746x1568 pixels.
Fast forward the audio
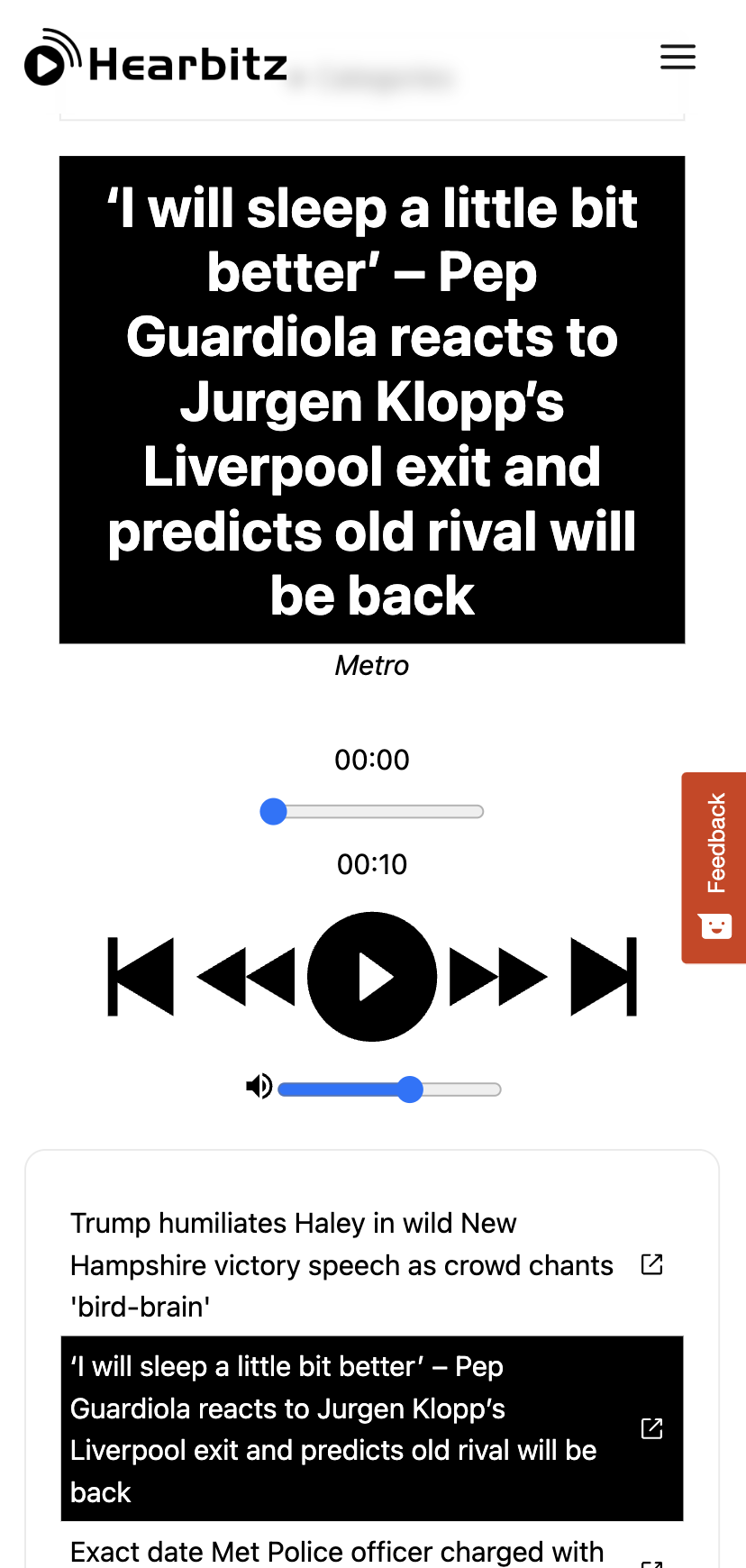click(x=498, y=977)
